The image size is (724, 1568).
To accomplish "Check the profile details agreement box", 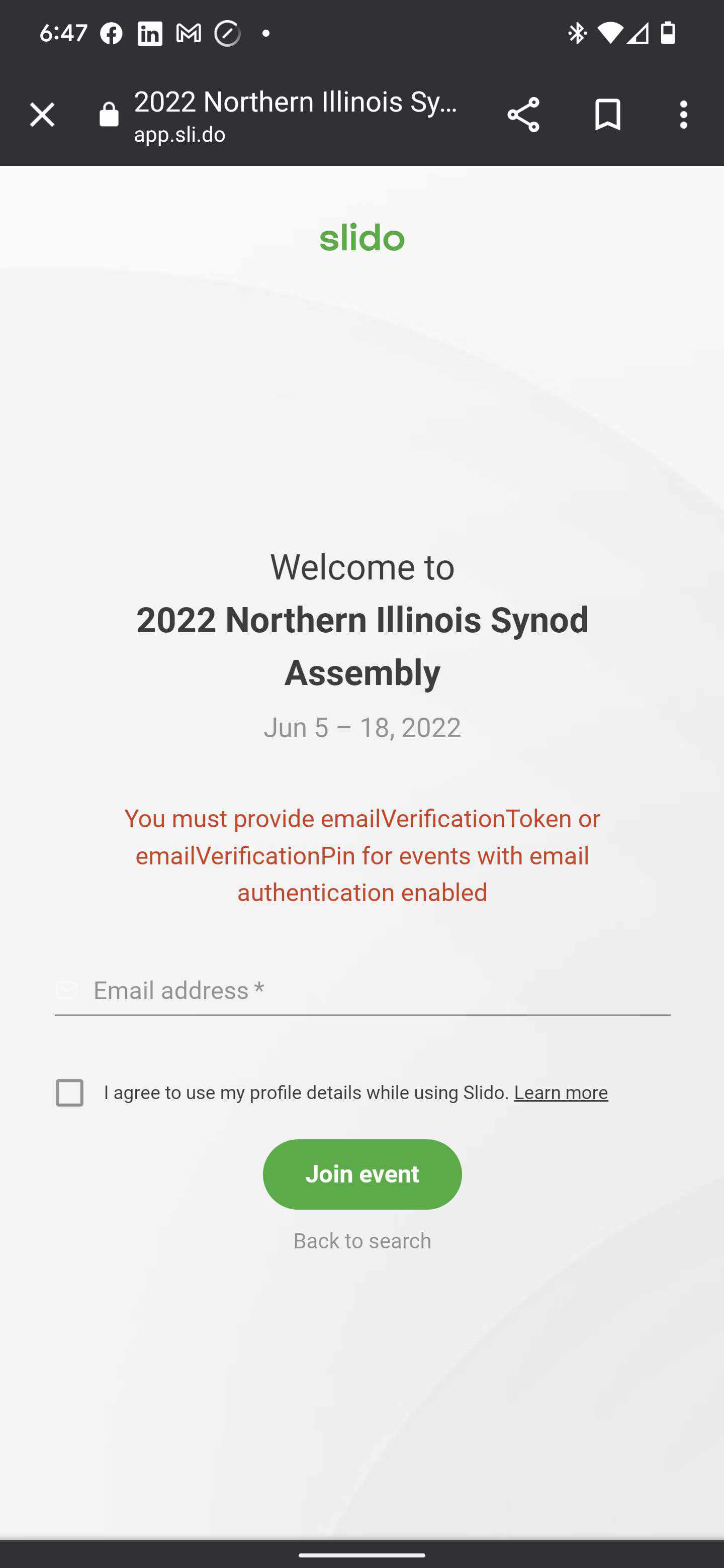I will point(69,1093).
